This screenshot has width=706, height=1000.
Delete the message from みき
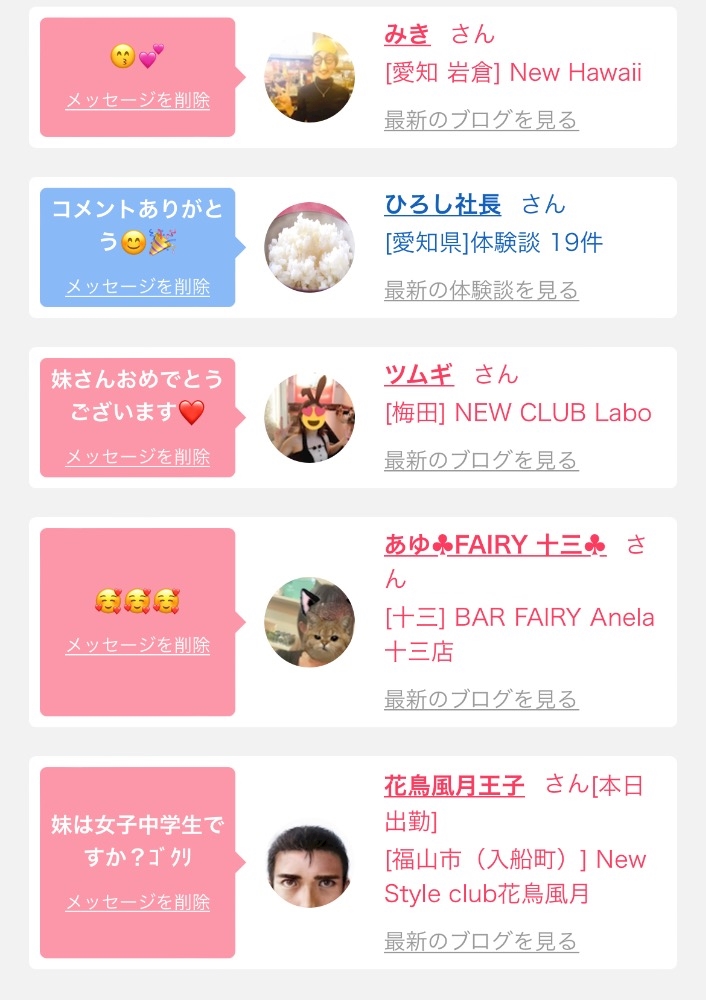point(138,101)
